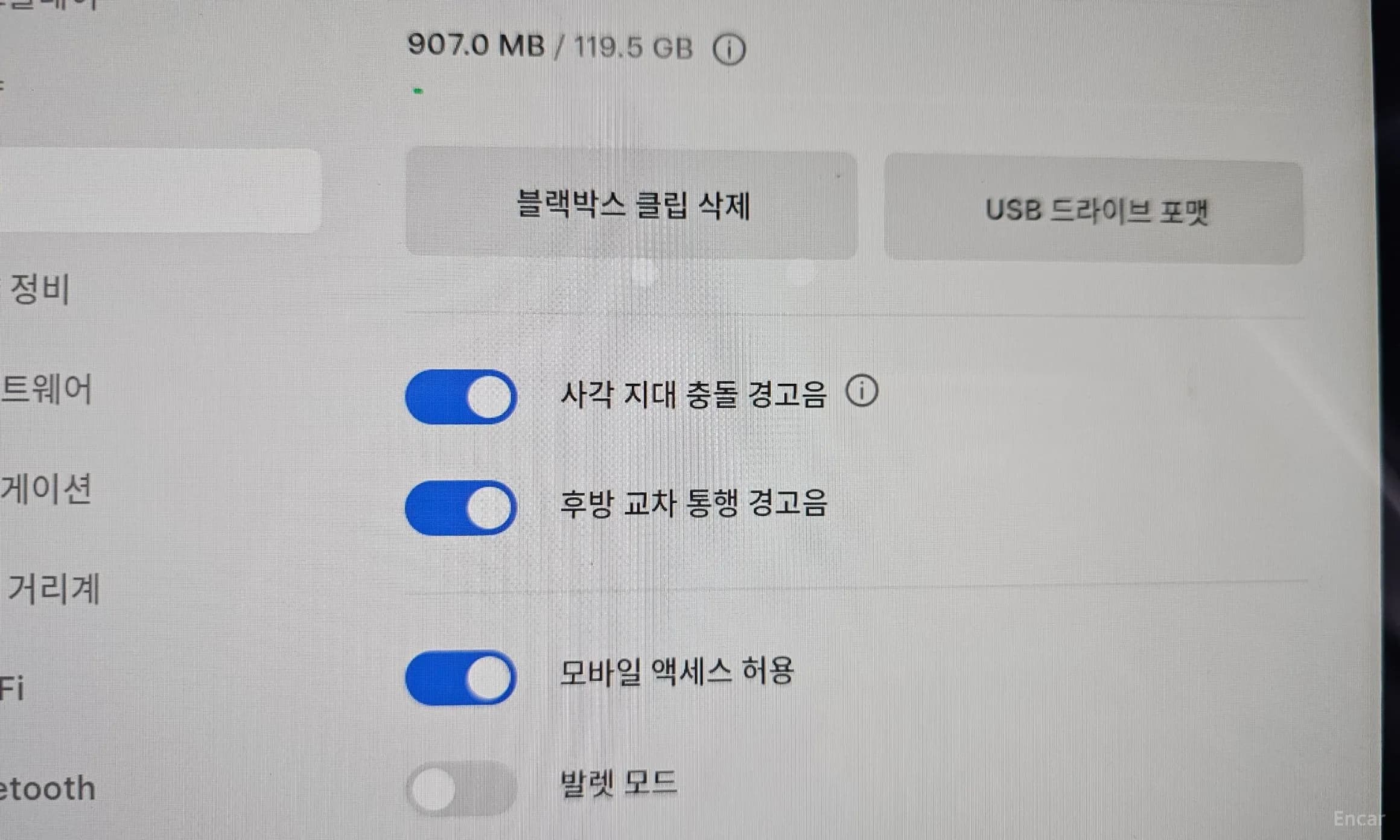Enable 발렛 모드 switch

(461, 789)
